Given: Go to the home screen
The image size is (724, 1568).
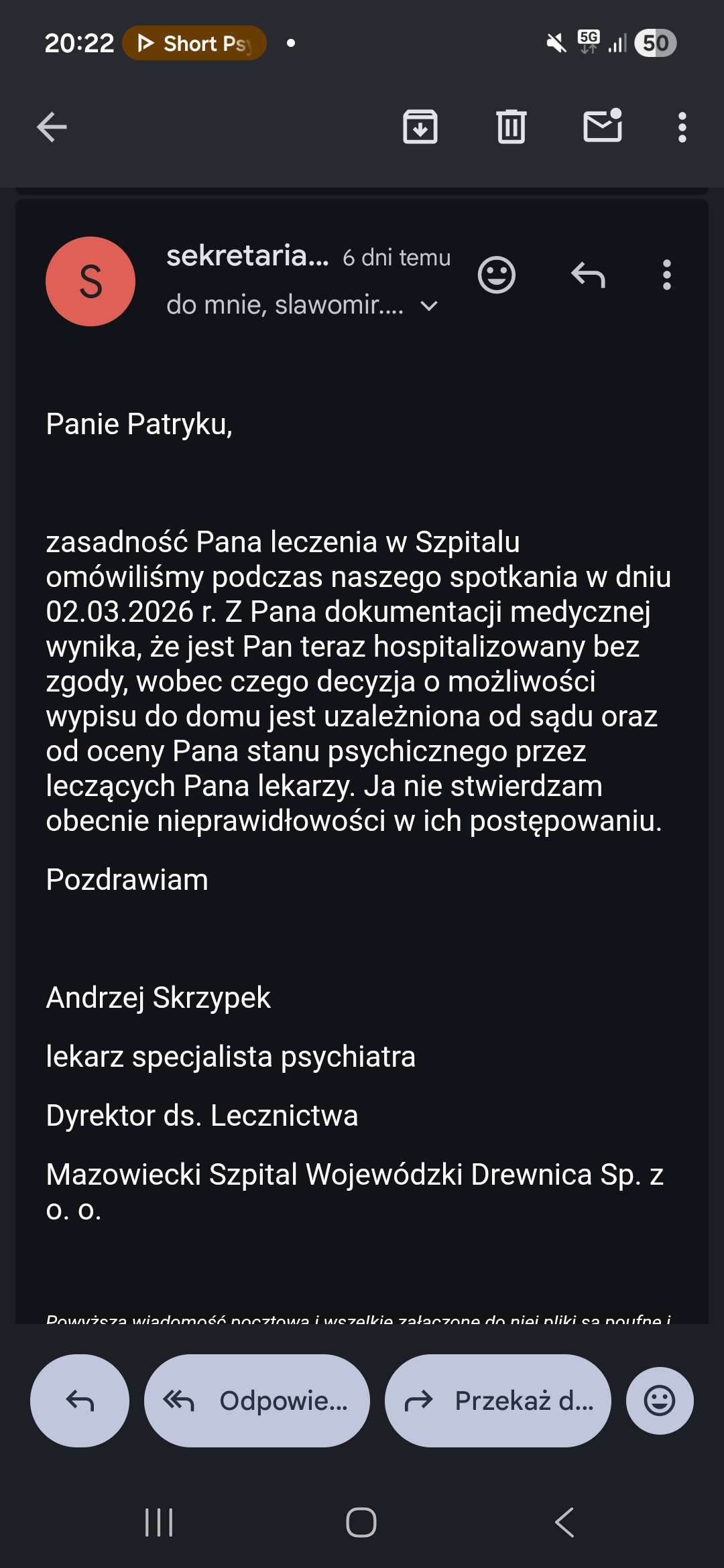Looking at the screenshot, I should click(x=361, y=1522).
